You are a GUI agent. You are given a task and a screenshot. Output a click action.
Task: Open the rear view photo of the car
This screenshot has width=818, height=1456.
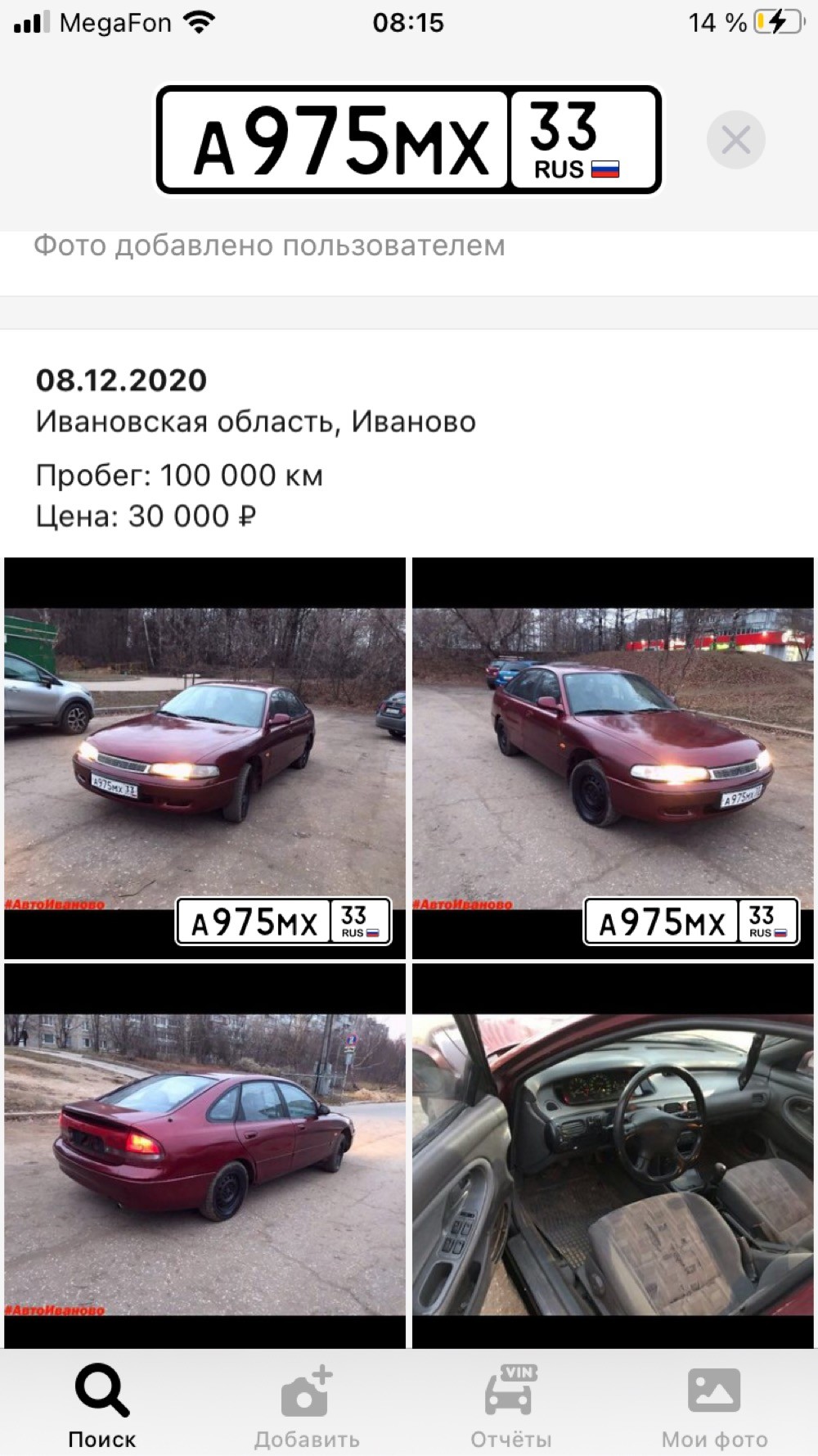coord(204,1154)
